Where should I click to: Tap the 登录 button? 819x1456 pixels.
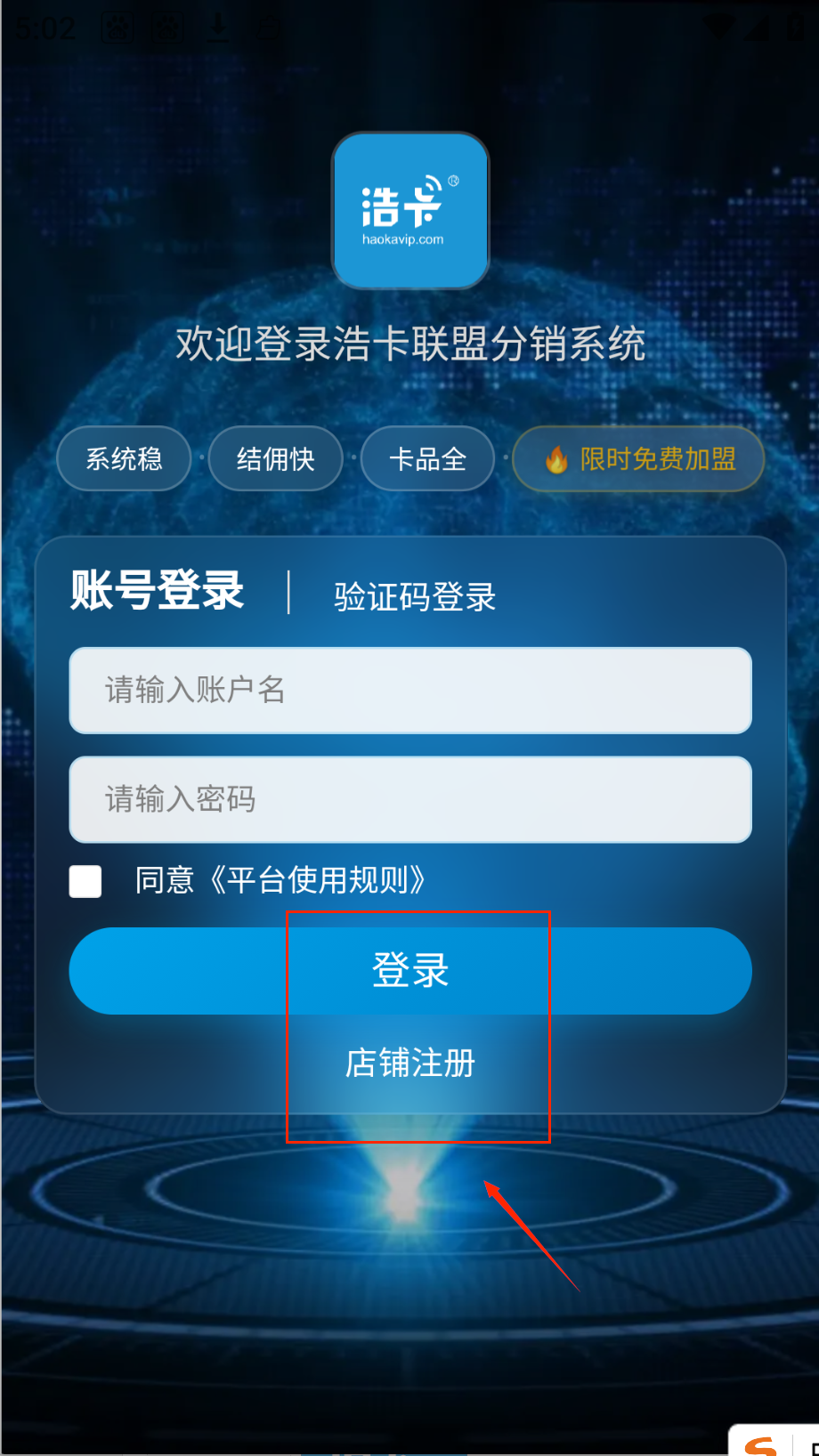[410, 971]
